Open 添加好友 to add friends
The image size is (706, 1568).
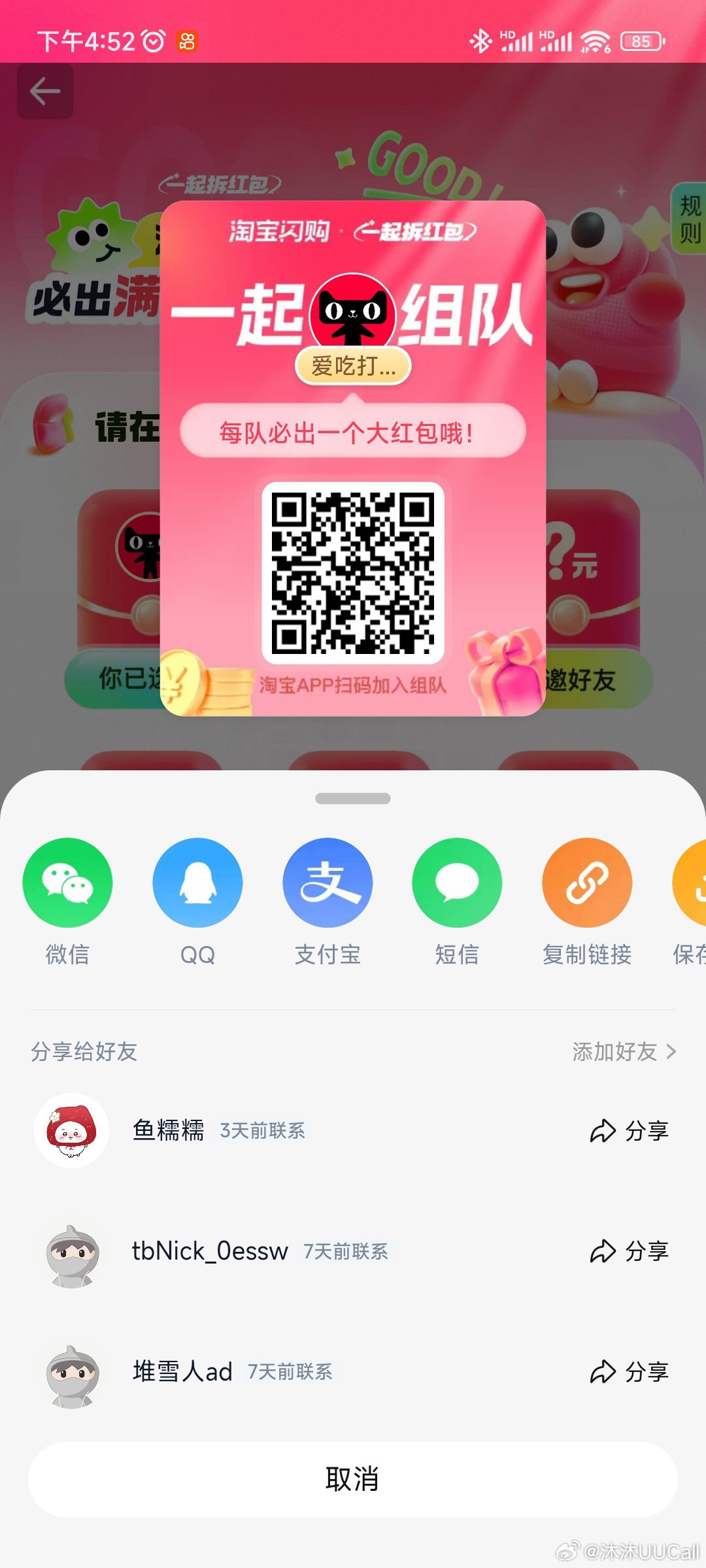click(x=624, y=1051)
